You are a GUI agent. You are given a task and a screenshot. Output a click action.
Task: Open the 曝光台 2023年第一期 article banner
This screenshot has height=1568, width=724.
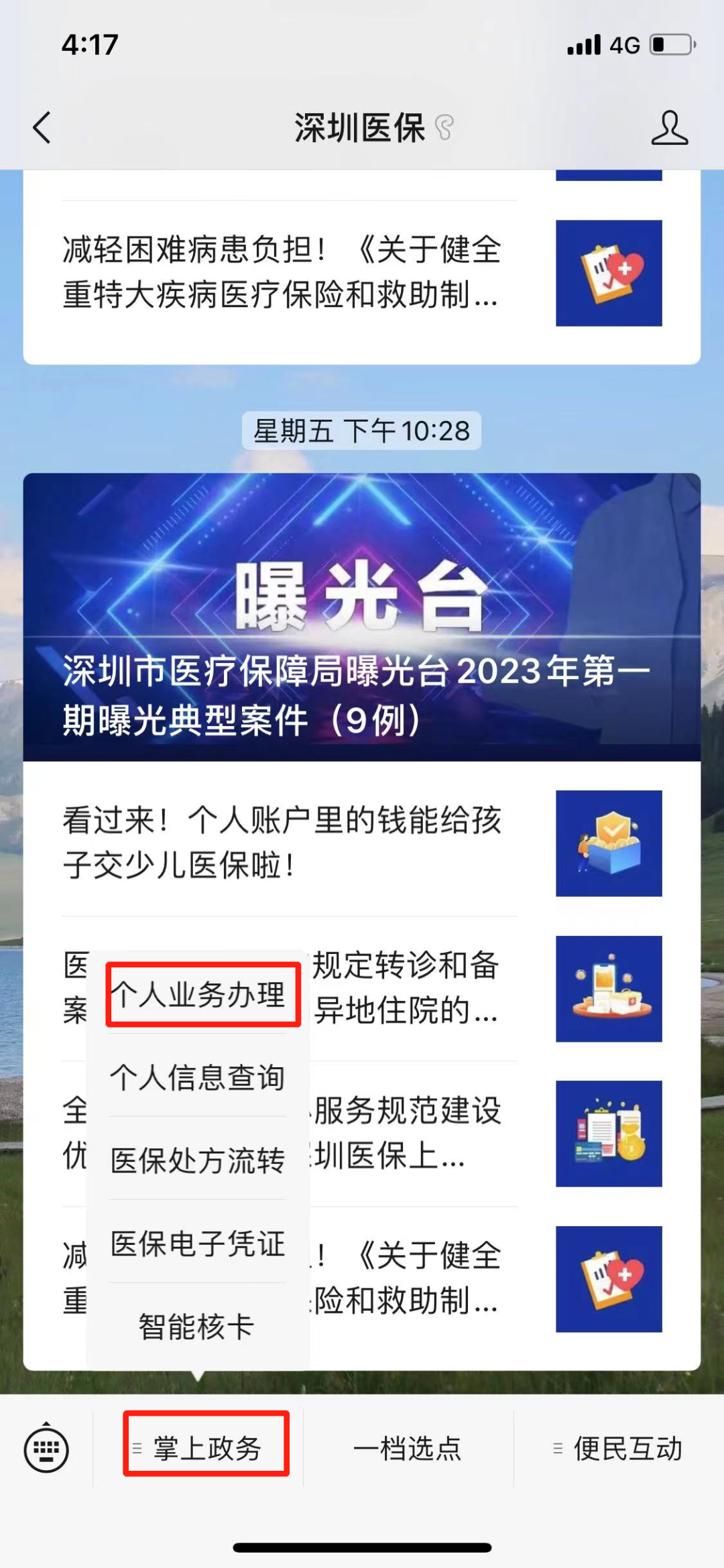[x=362, y=617]
